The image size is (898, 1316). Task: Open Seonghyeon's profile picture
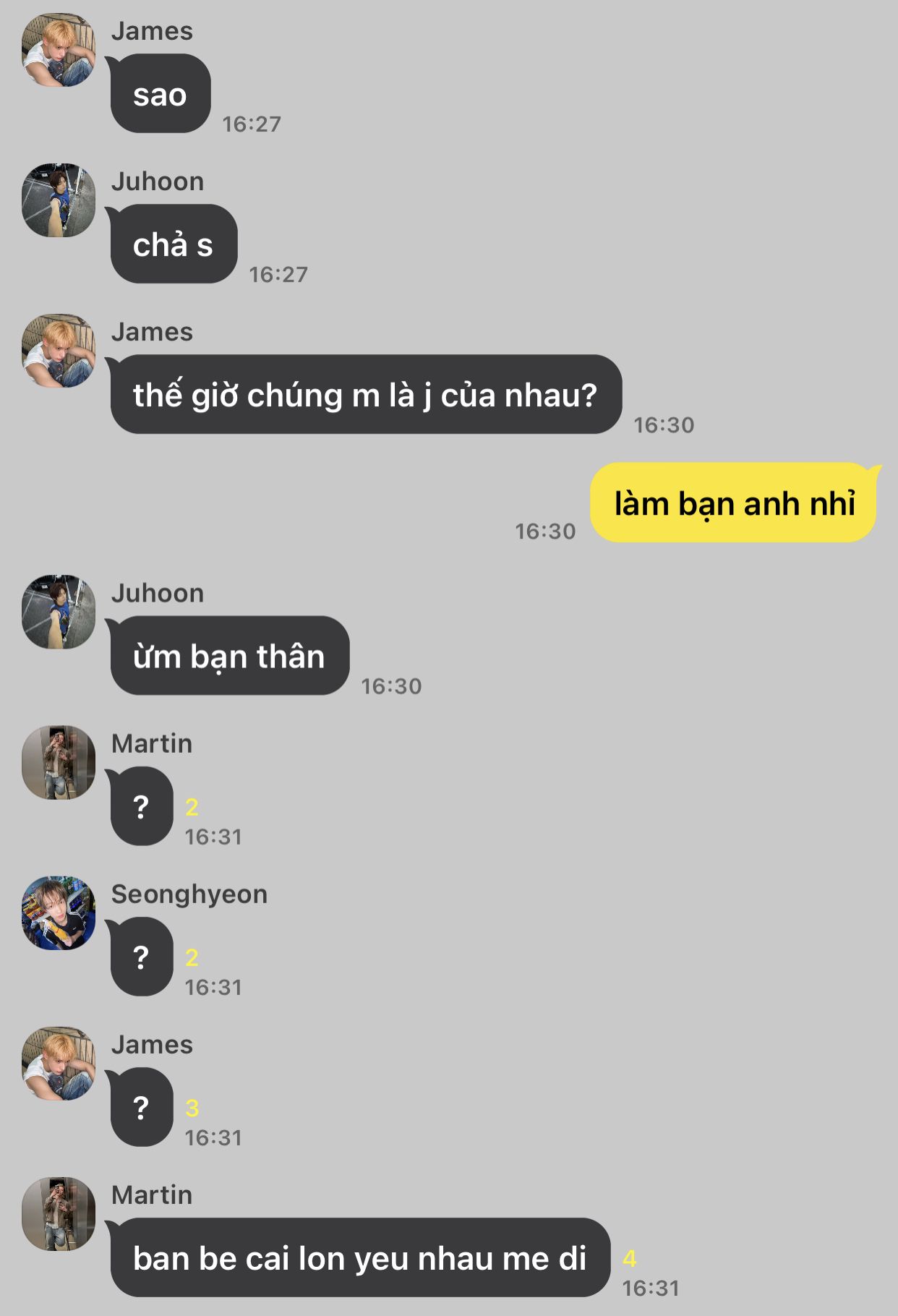(x=59, y=913)
